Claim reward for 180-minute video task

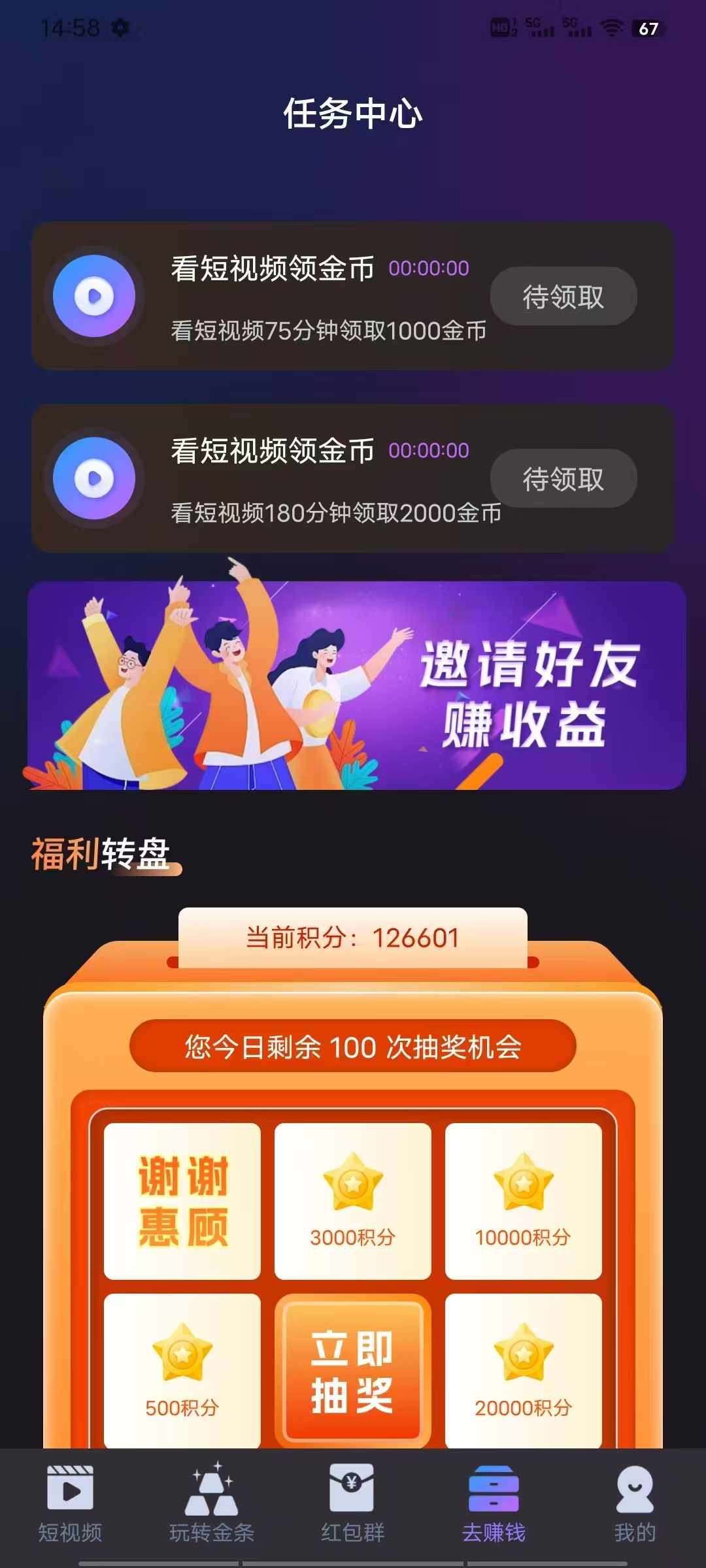tap(563, 479)
